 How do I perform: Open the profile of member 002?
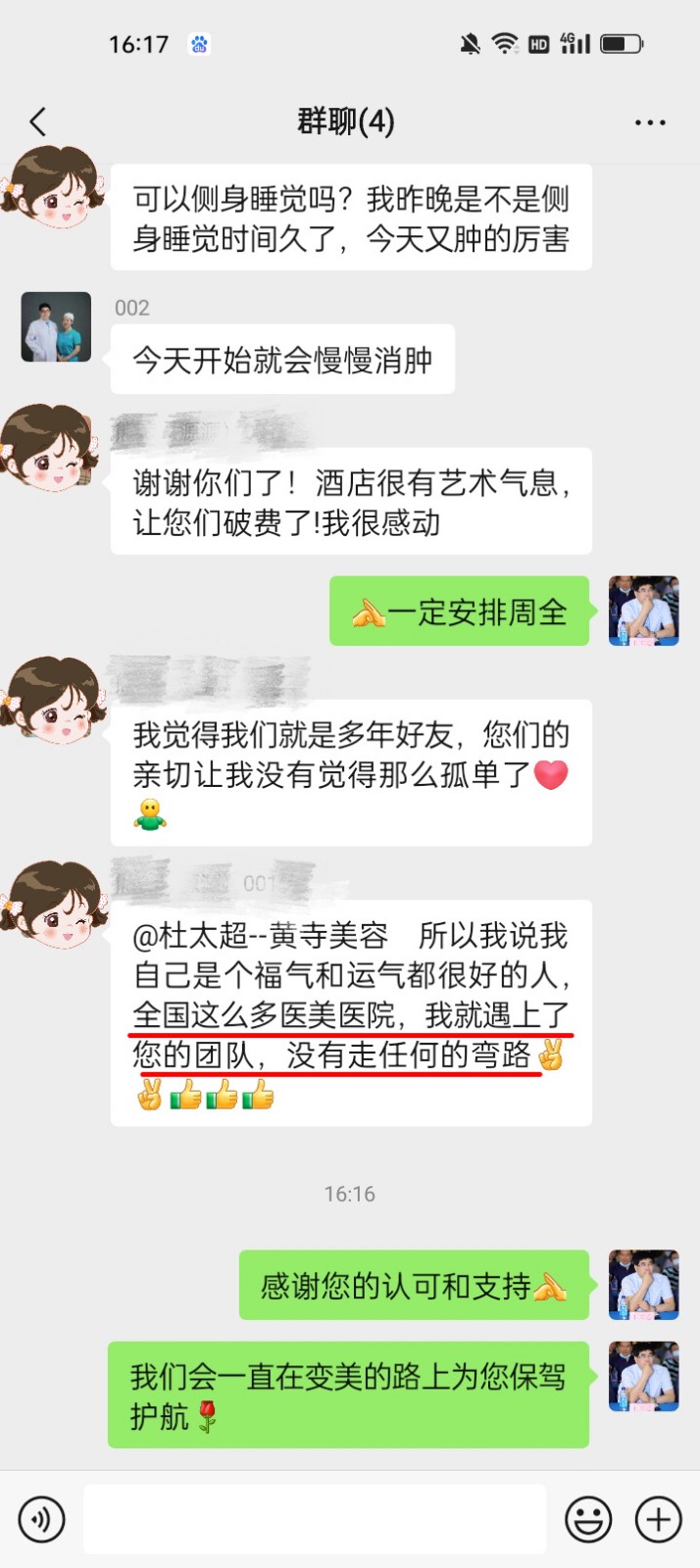tap(56, 327)
